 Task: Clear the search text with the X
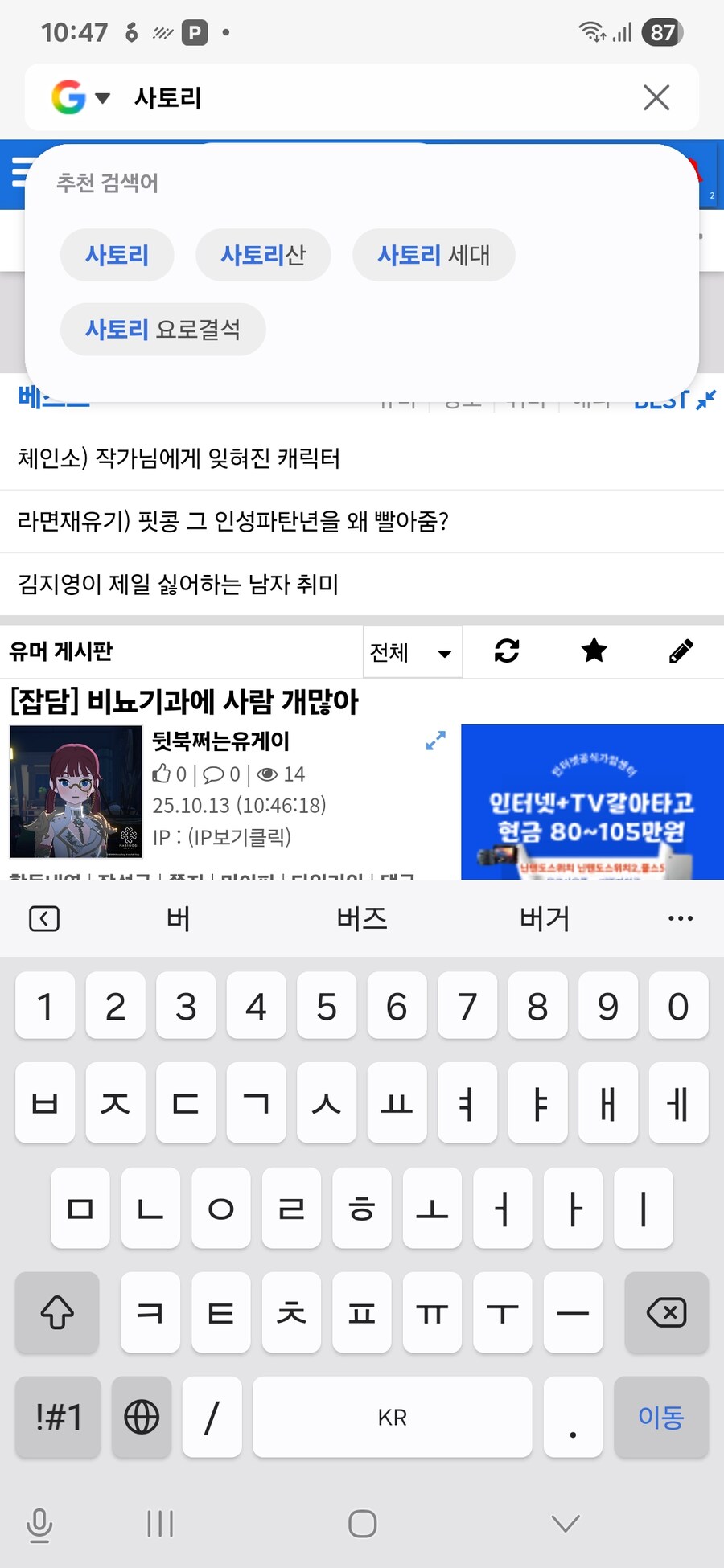(656, 98)
